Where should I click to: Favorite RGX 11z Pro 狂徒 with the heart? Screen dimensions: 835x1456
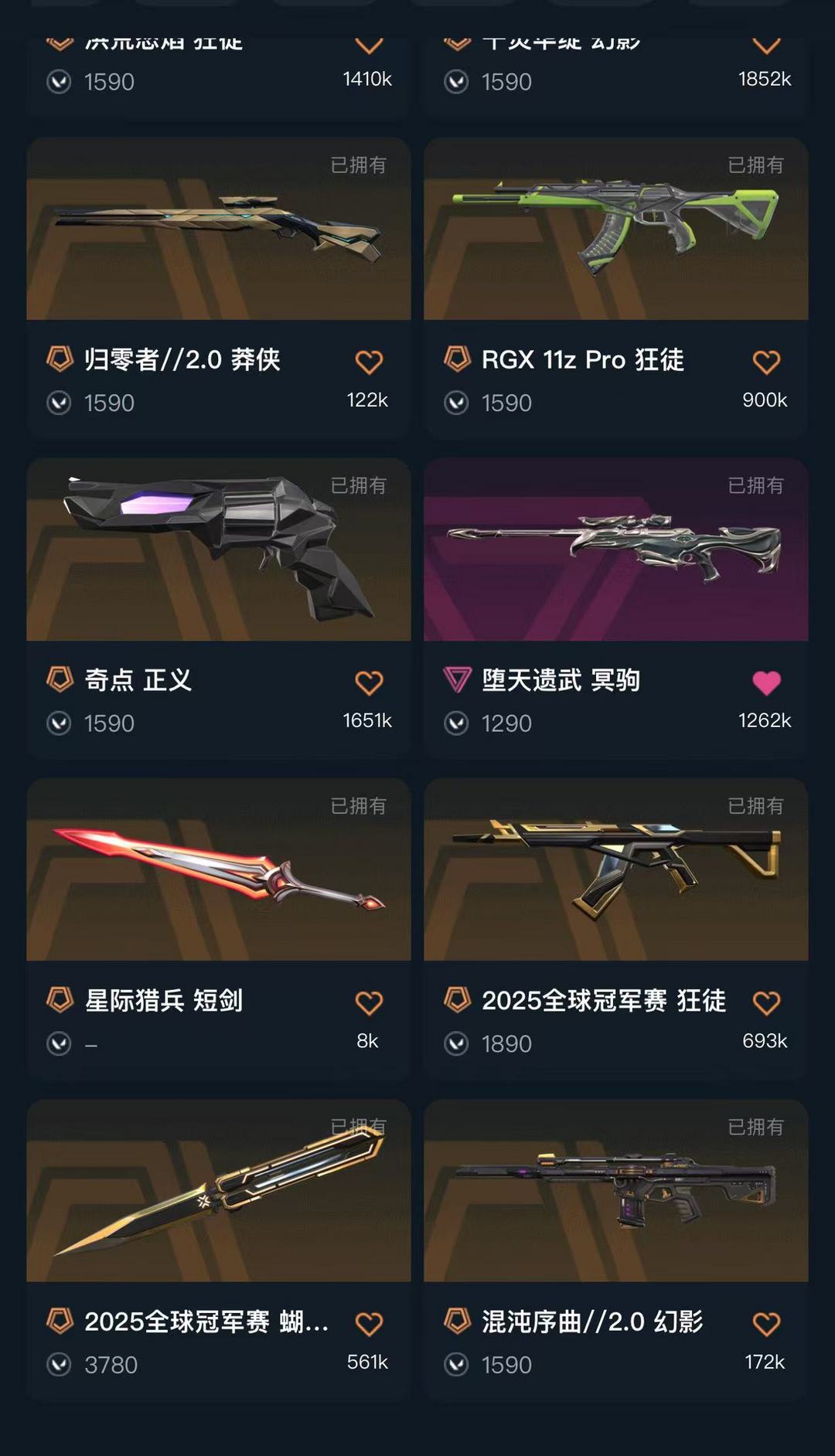tap(765, 360)
